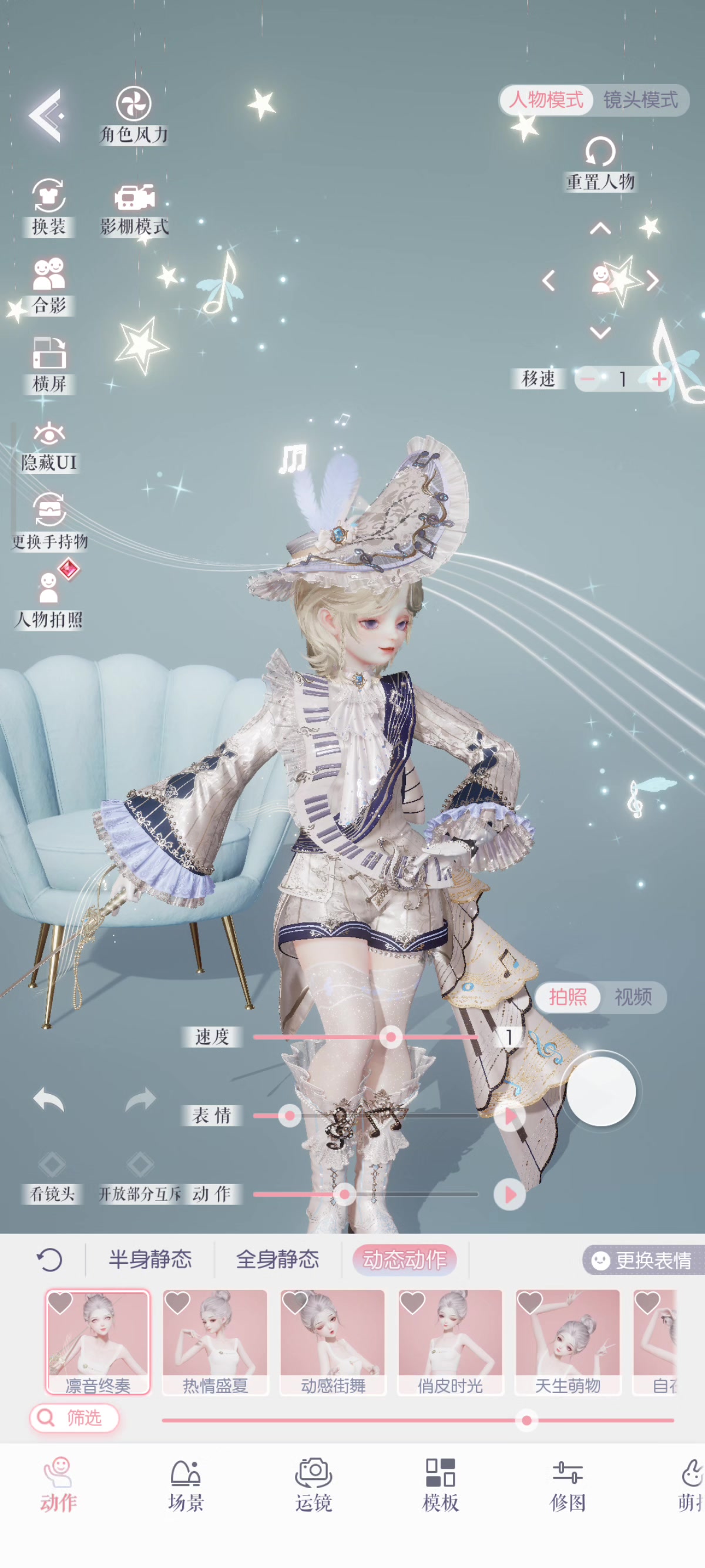Increase 移速 with the plus button
The height and width of the screenshot is (1568, 705).
tap(659, 379)
